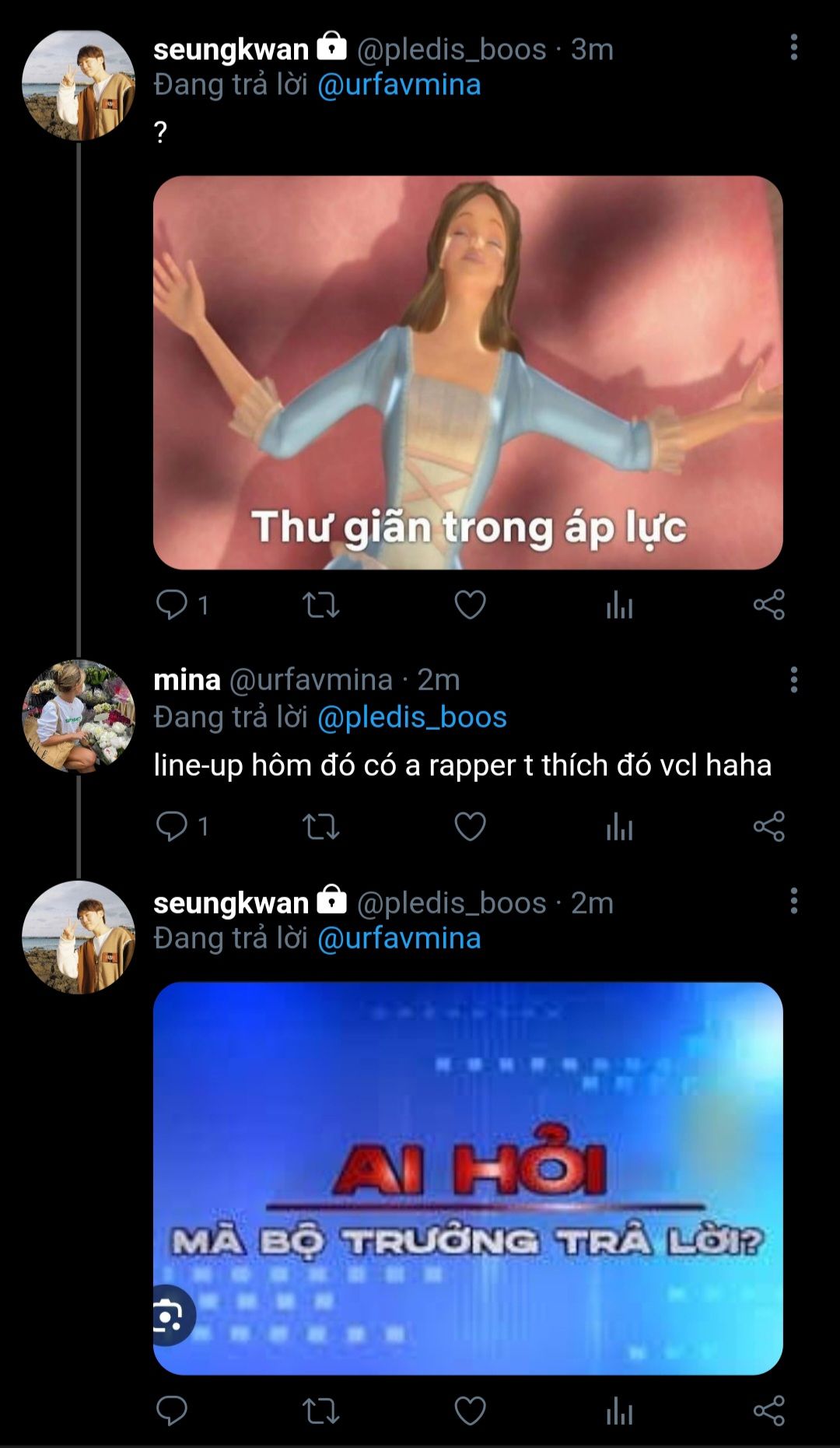Retweet seungkwan's '?' tweet
Viewport: 840px width, 1448px height.
[320, 605]
